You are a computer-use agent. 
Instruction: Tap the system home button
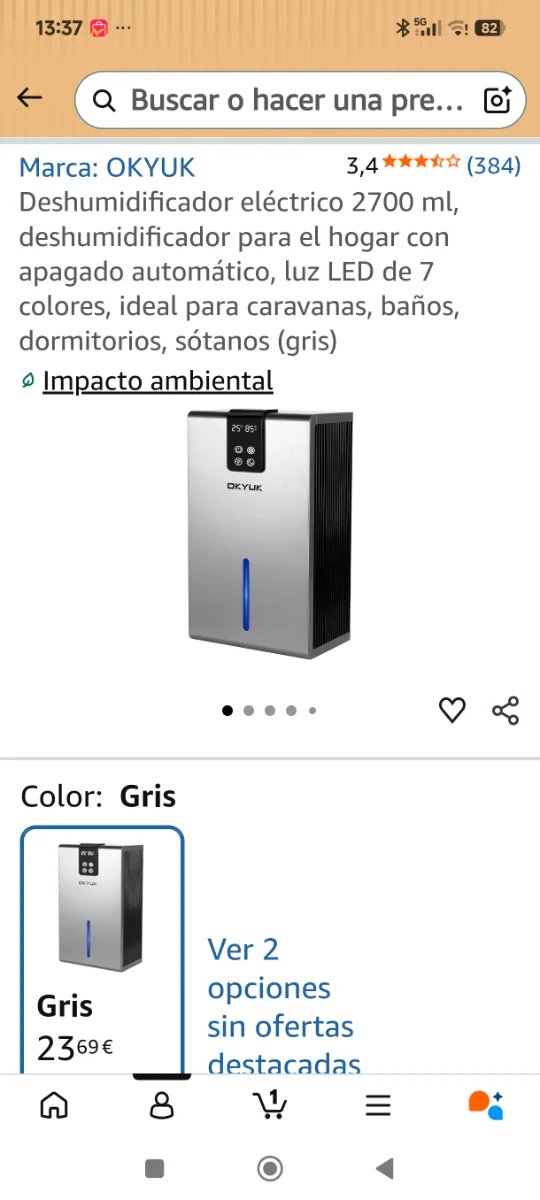point(270,1168)
